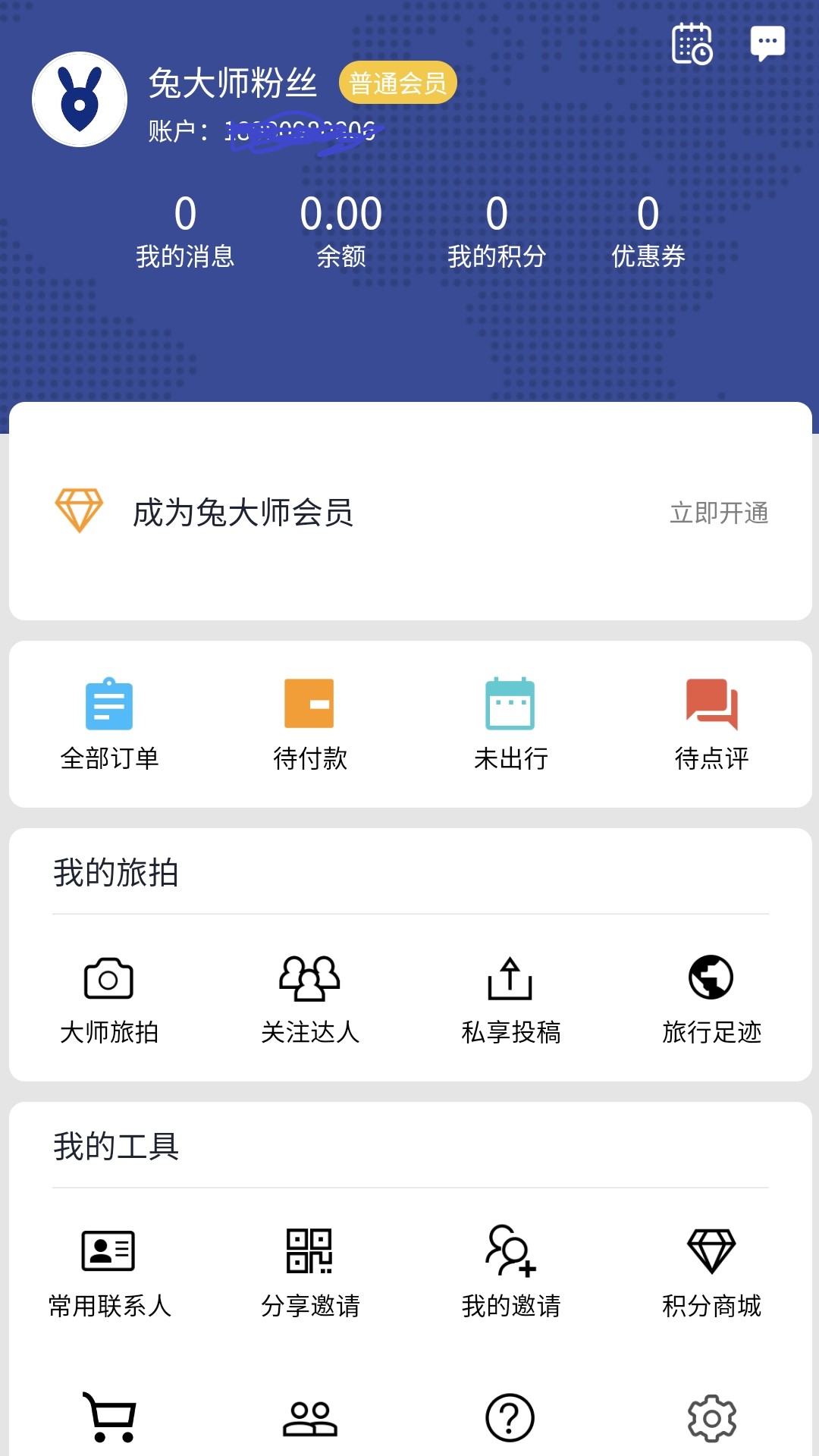This screenshot has height=1456, width=819.
Task: Open the calendar schedule icon
Action: (692, 43)
